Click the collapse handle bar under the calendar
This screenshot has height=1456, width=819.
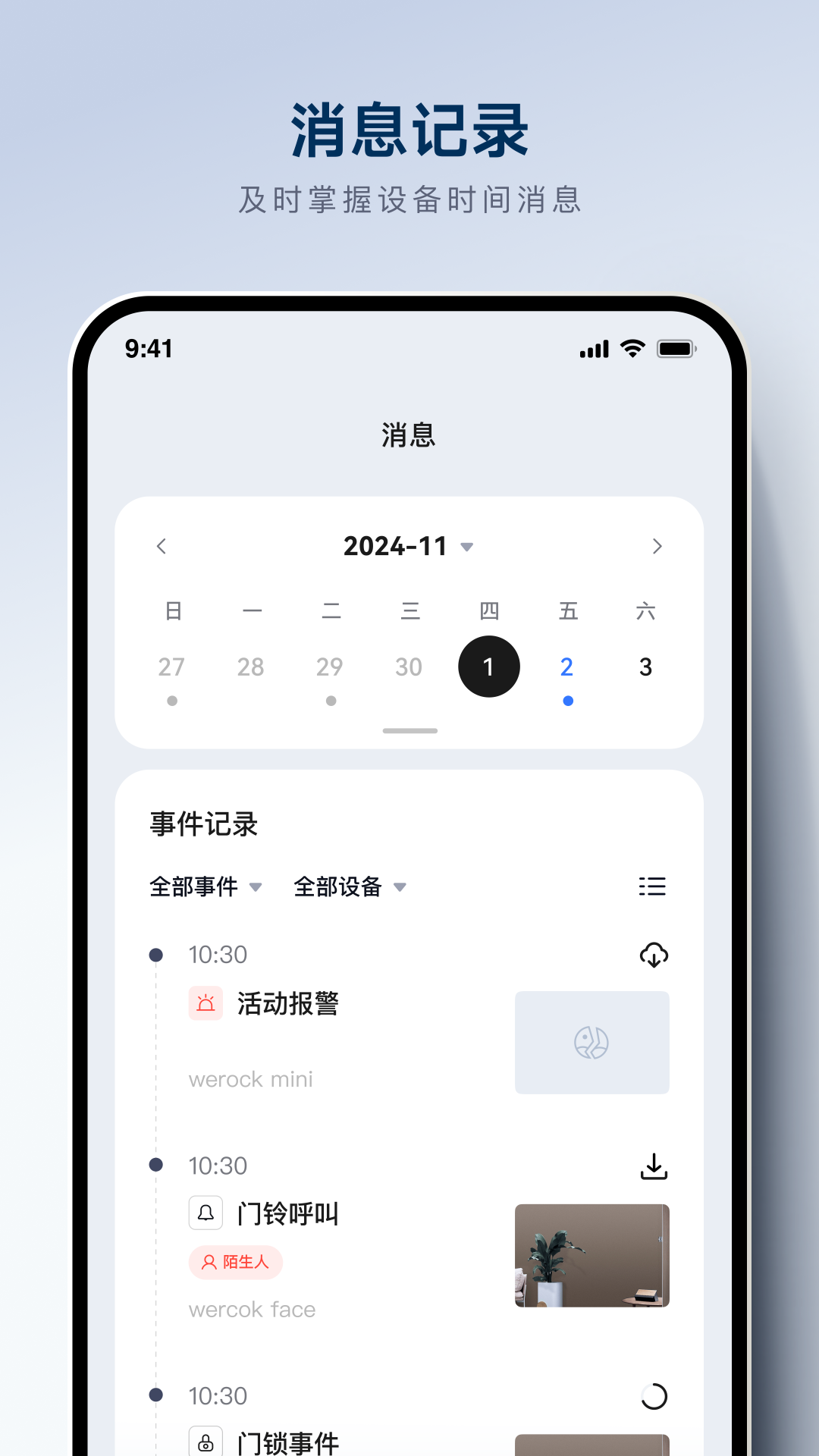click(409, 730)
